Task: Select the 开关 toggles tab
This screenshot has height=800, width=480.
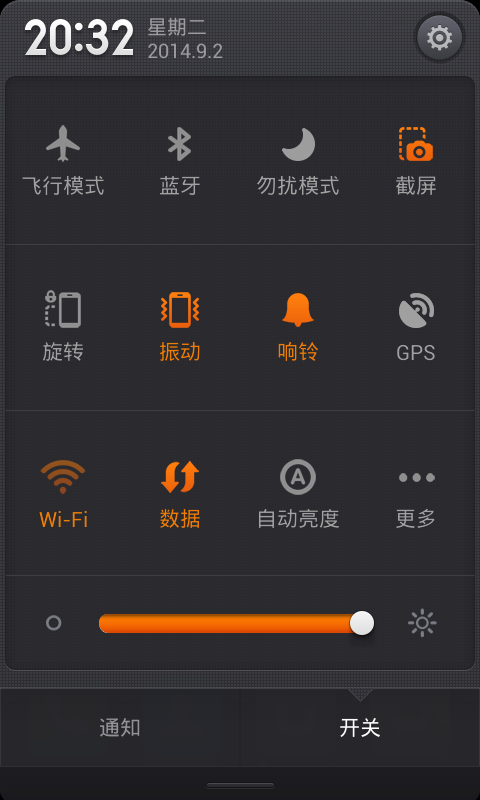Action: tap(360, 728)
